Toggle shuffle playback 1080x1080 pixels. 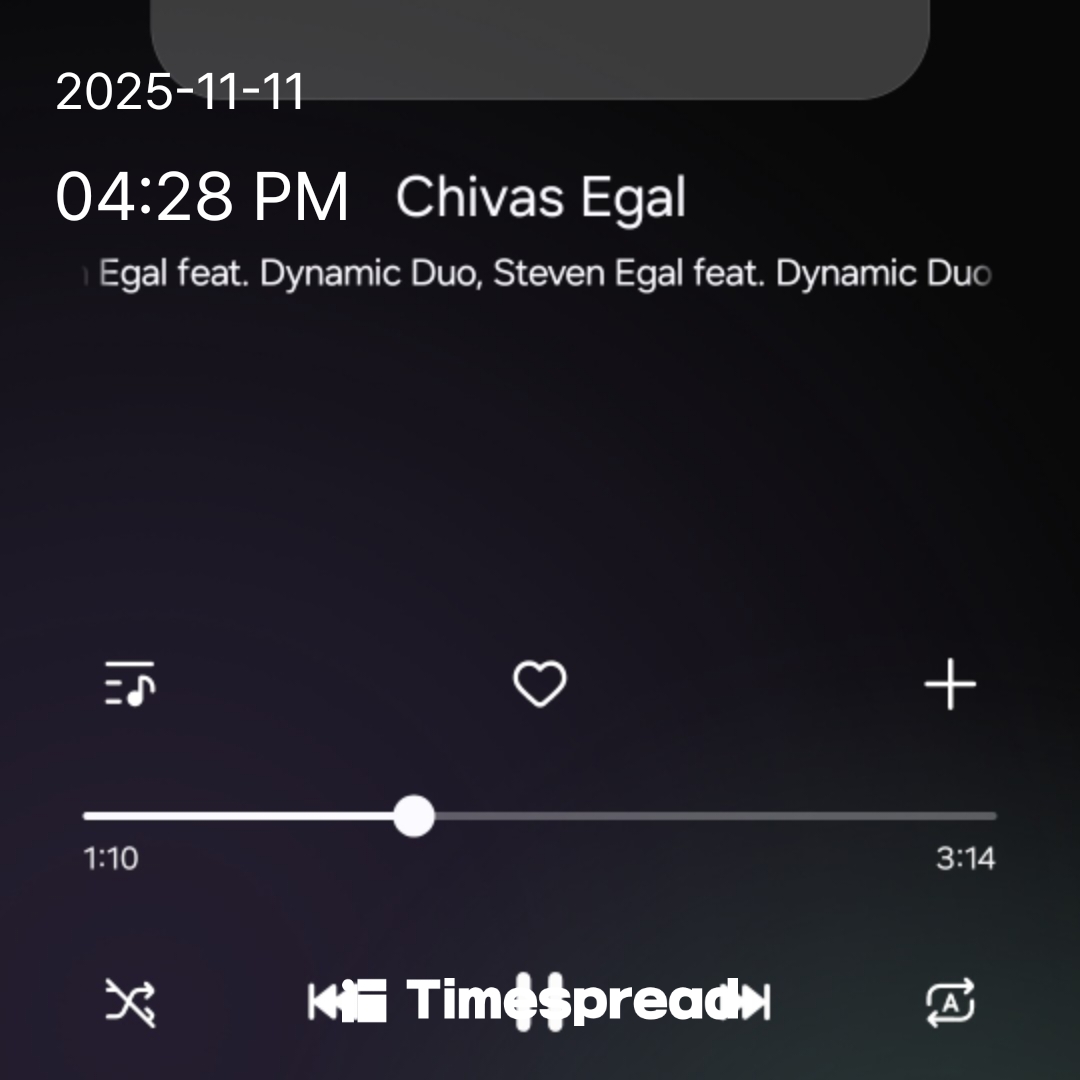point(131,1002)
